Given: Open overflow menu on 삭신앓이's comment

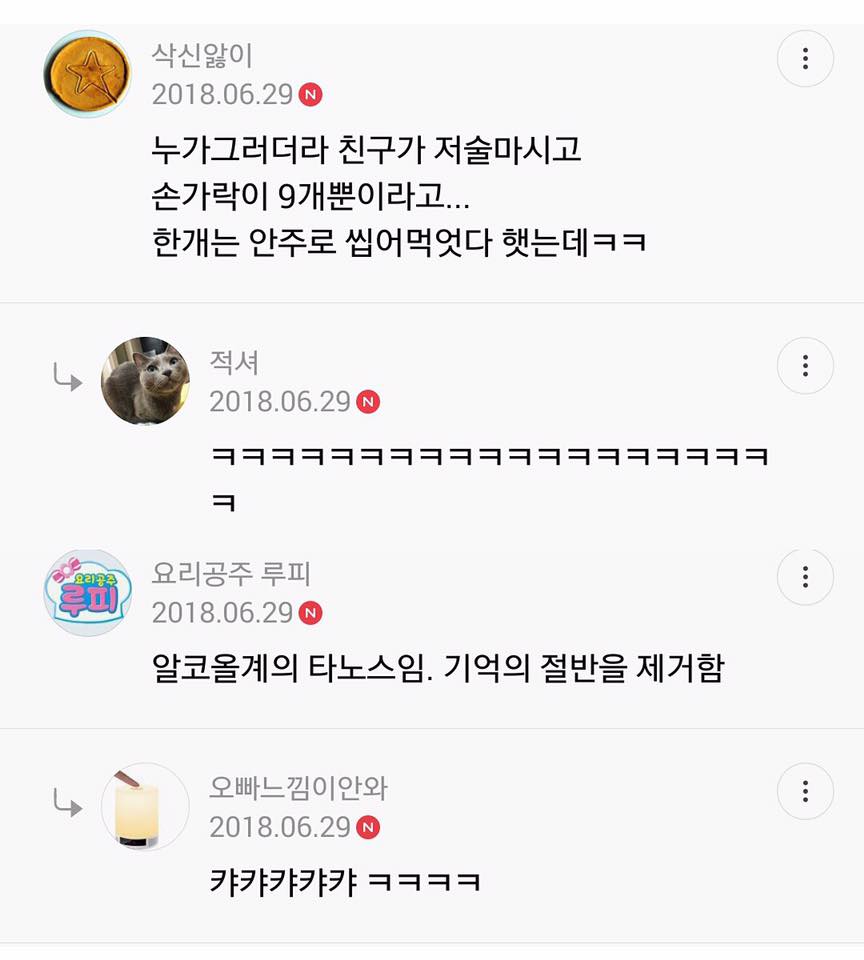Looking at the screenshot, I should pos(805,58).
